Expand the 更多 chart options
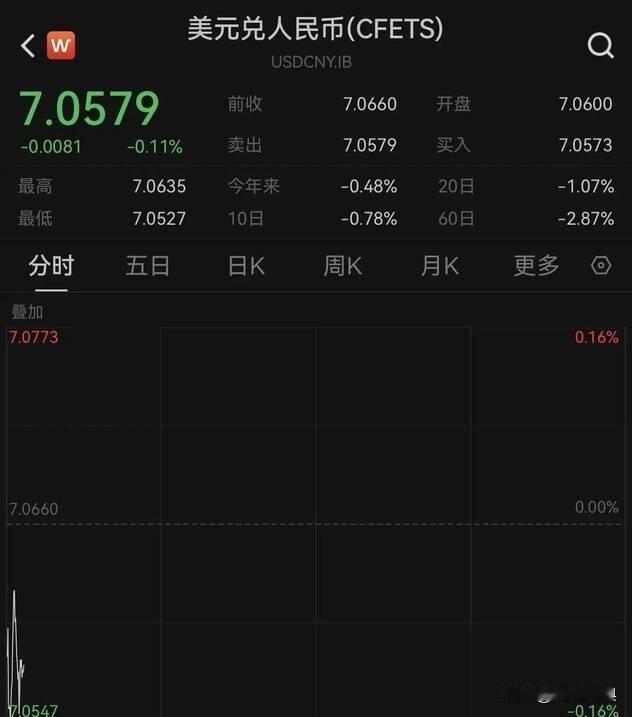Image resolution: width=632 pixels, height=717 pixels. (x=536, y=266)
